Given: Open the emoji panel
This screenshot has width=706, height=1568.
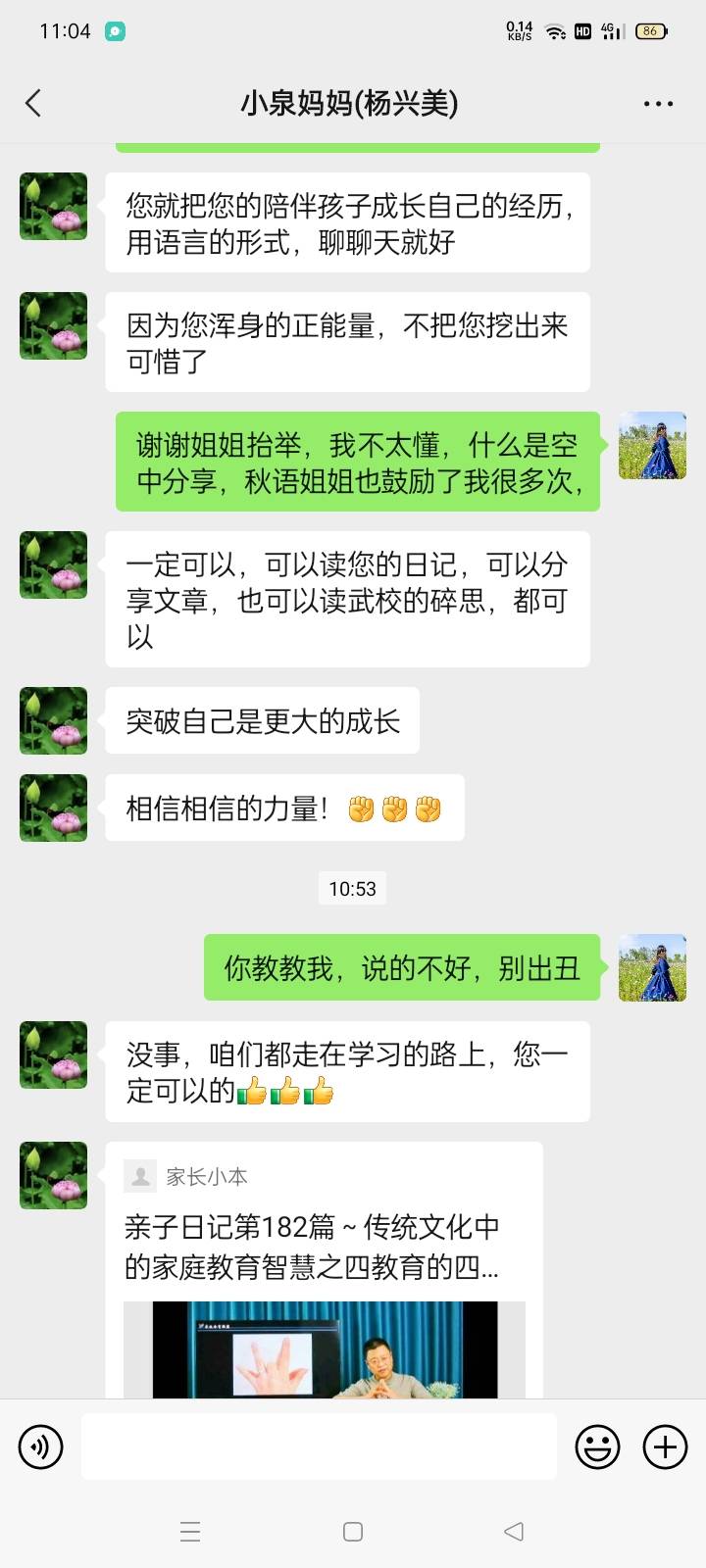Looking at the screenshot, I should click(597, 1446).
